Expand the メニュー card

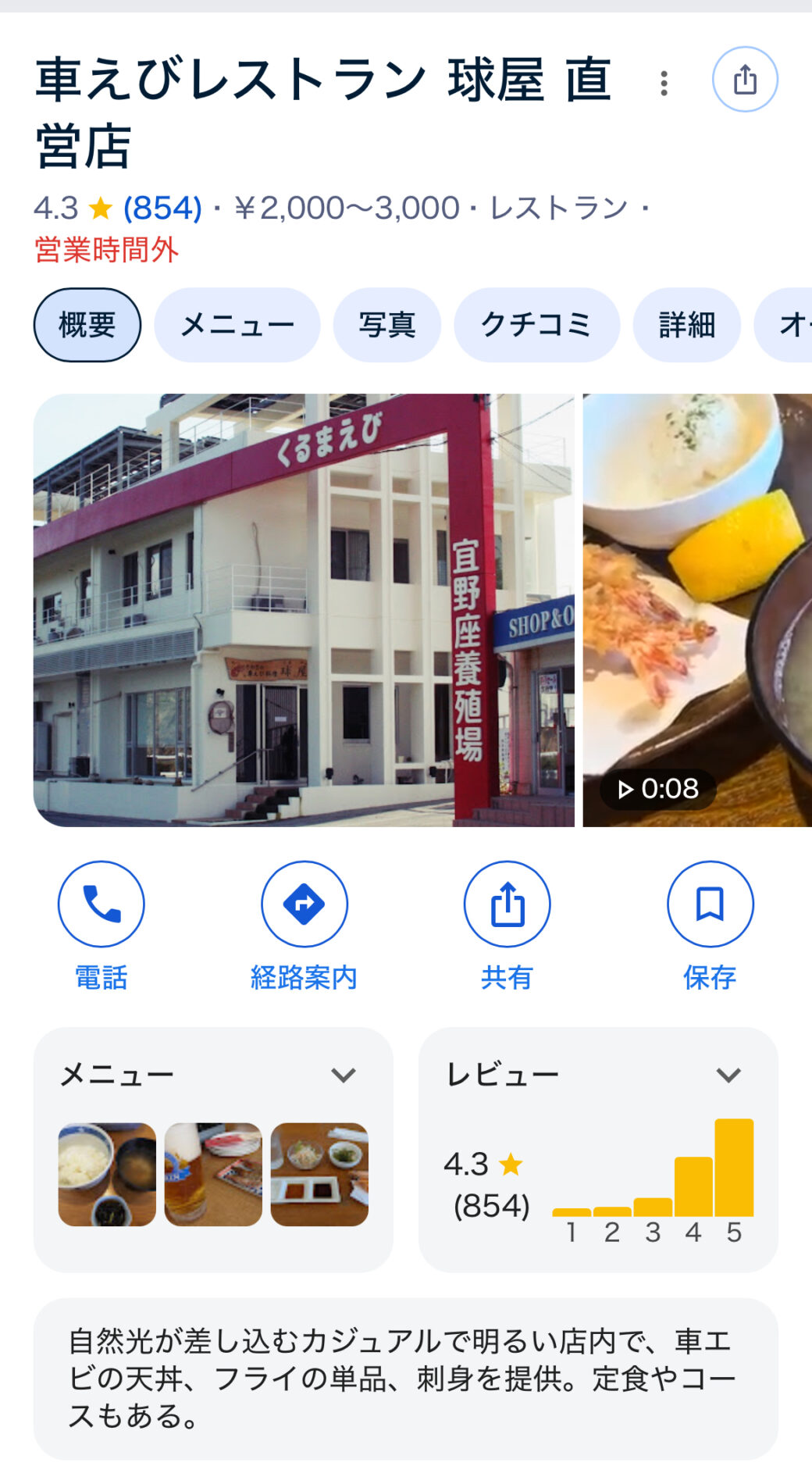coord(343,1076)
